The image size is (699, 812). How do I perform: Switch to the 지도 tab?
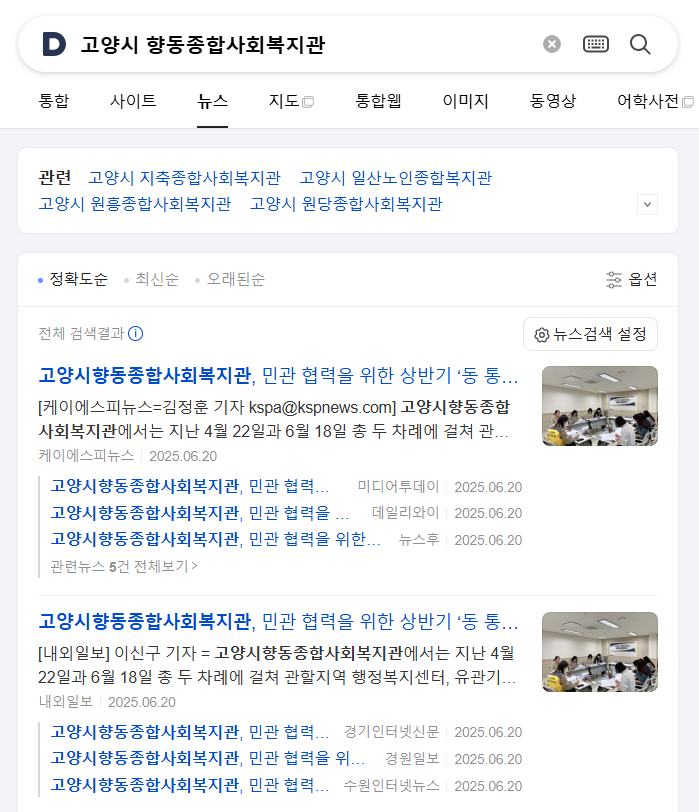coord(290,101)
